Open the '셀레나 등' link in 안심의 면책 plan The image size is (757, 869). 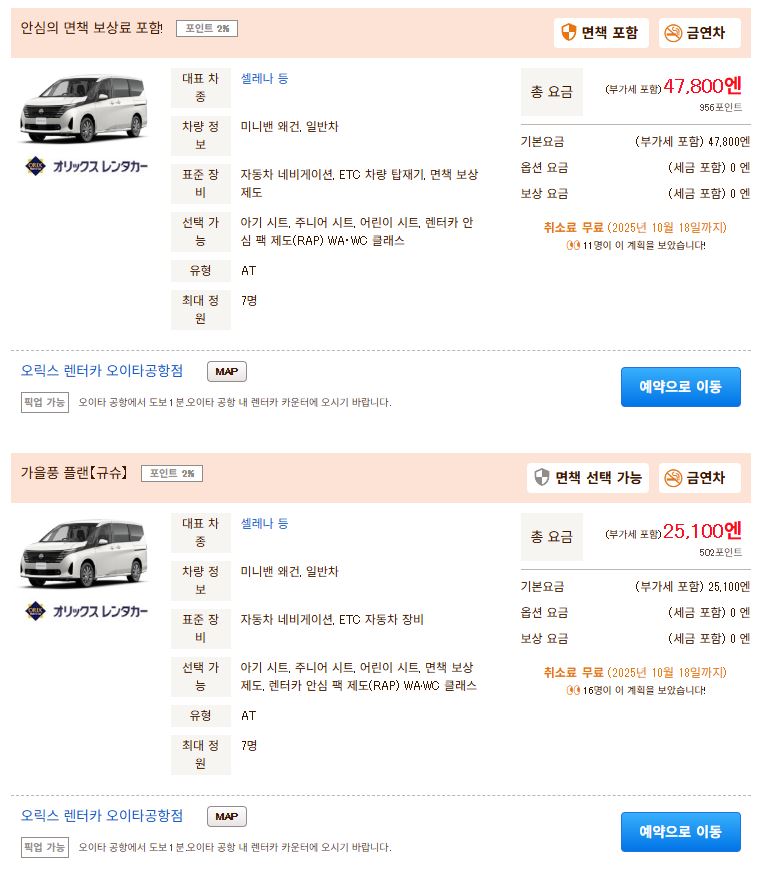pyautogui.click(x=264, y=78)
